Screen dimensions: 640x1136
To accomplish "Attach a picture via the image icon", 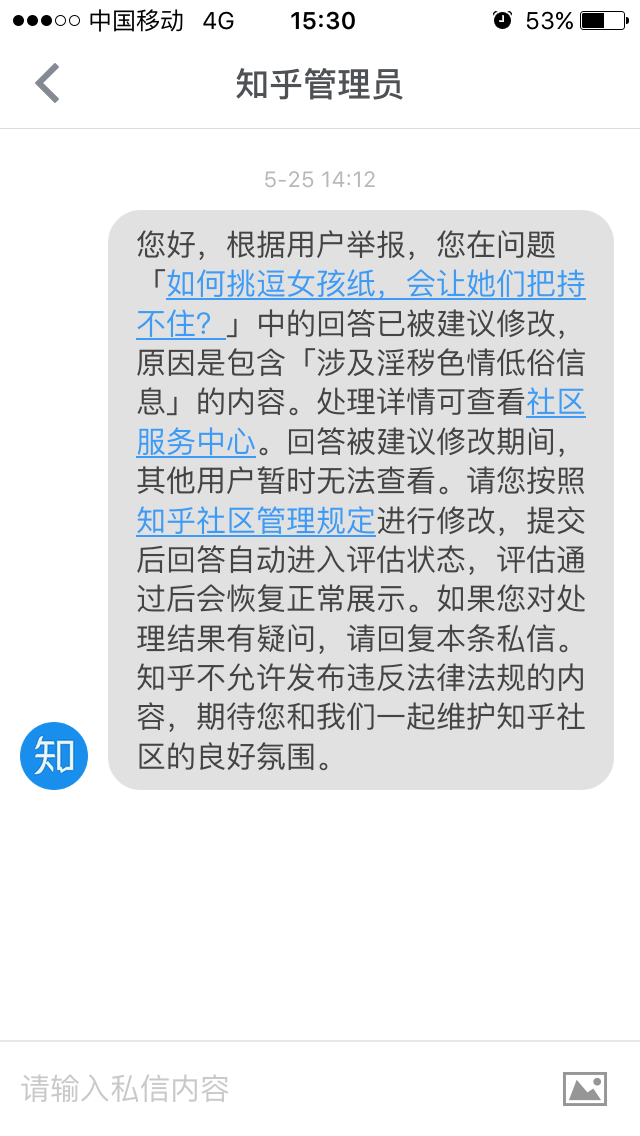I will click(585, 1088).
